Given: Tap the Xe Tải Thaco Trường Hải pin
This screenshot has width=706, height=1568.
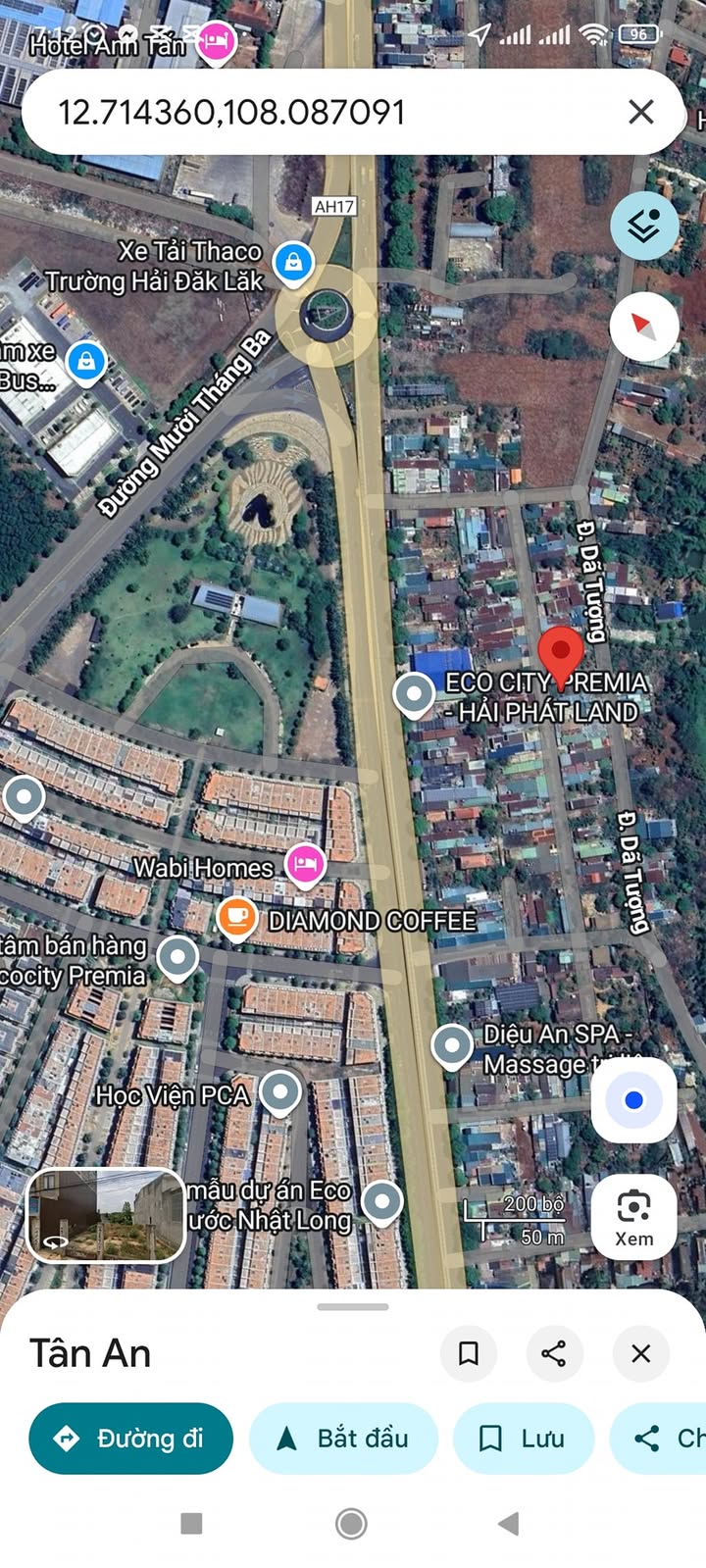Looking at the screenshot, I should [x=293, y=262].
